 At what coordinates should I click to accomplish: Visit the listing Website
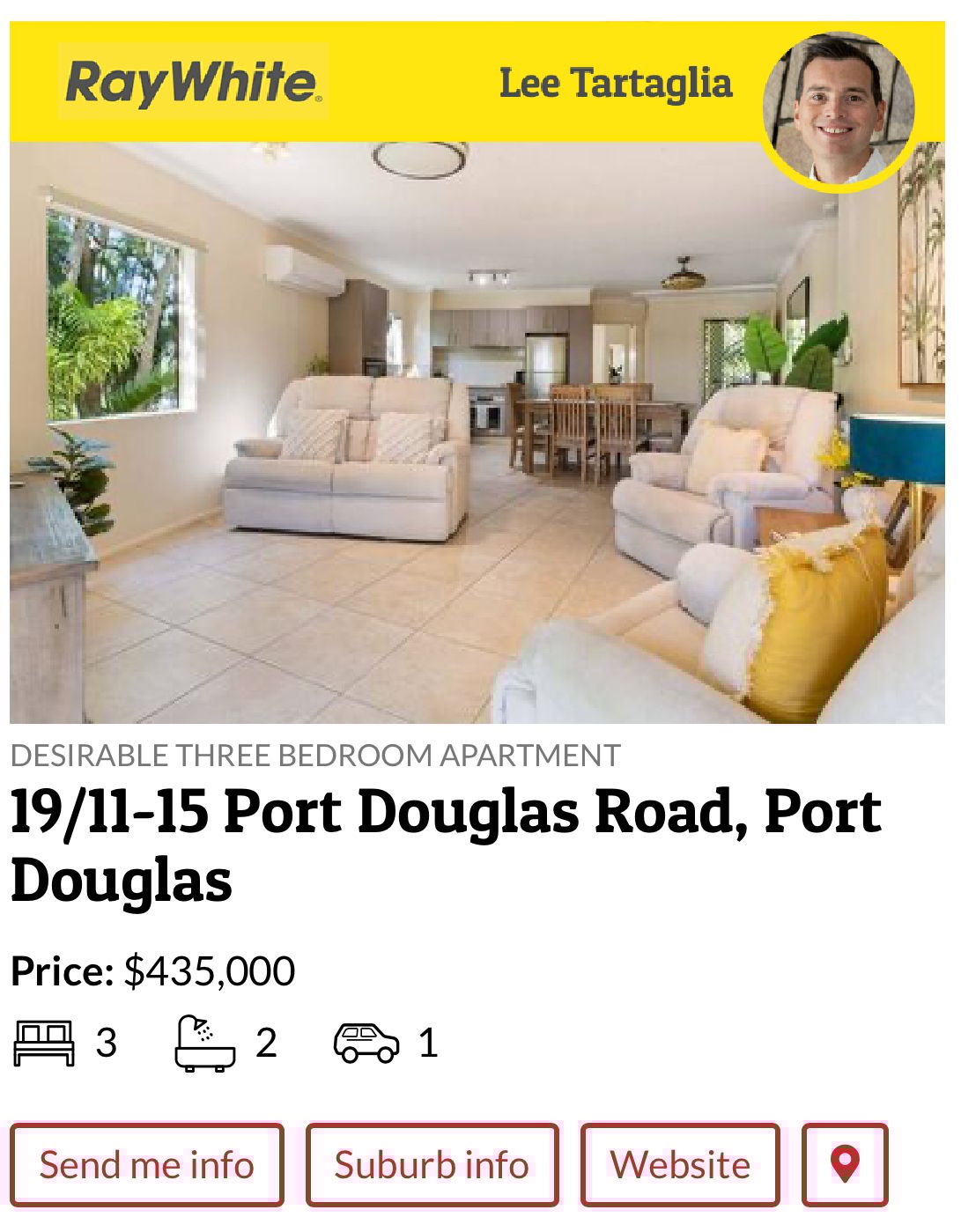click(x=680, y=1164)
